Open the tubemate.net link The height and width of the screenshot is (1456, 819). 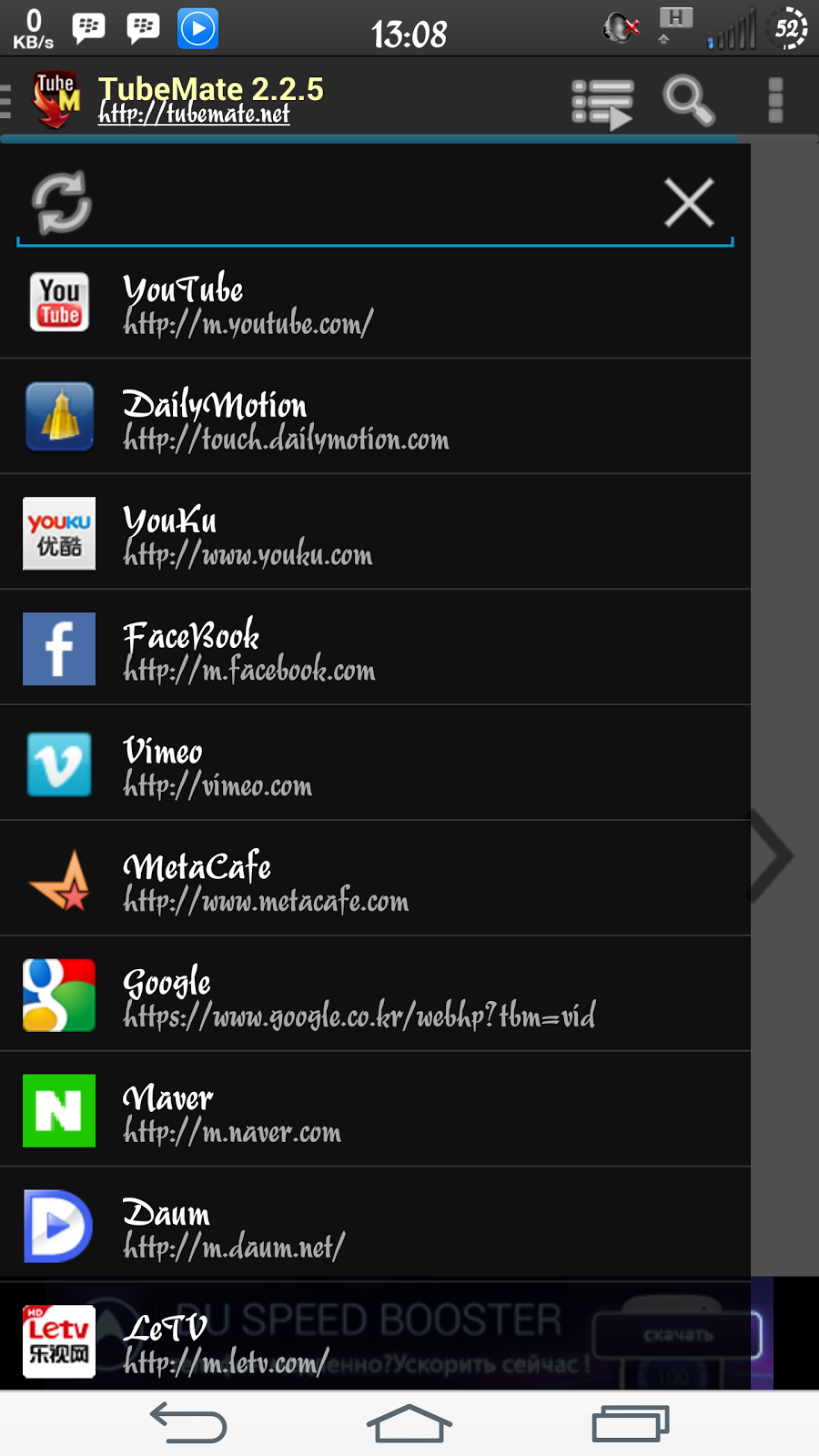194,114
